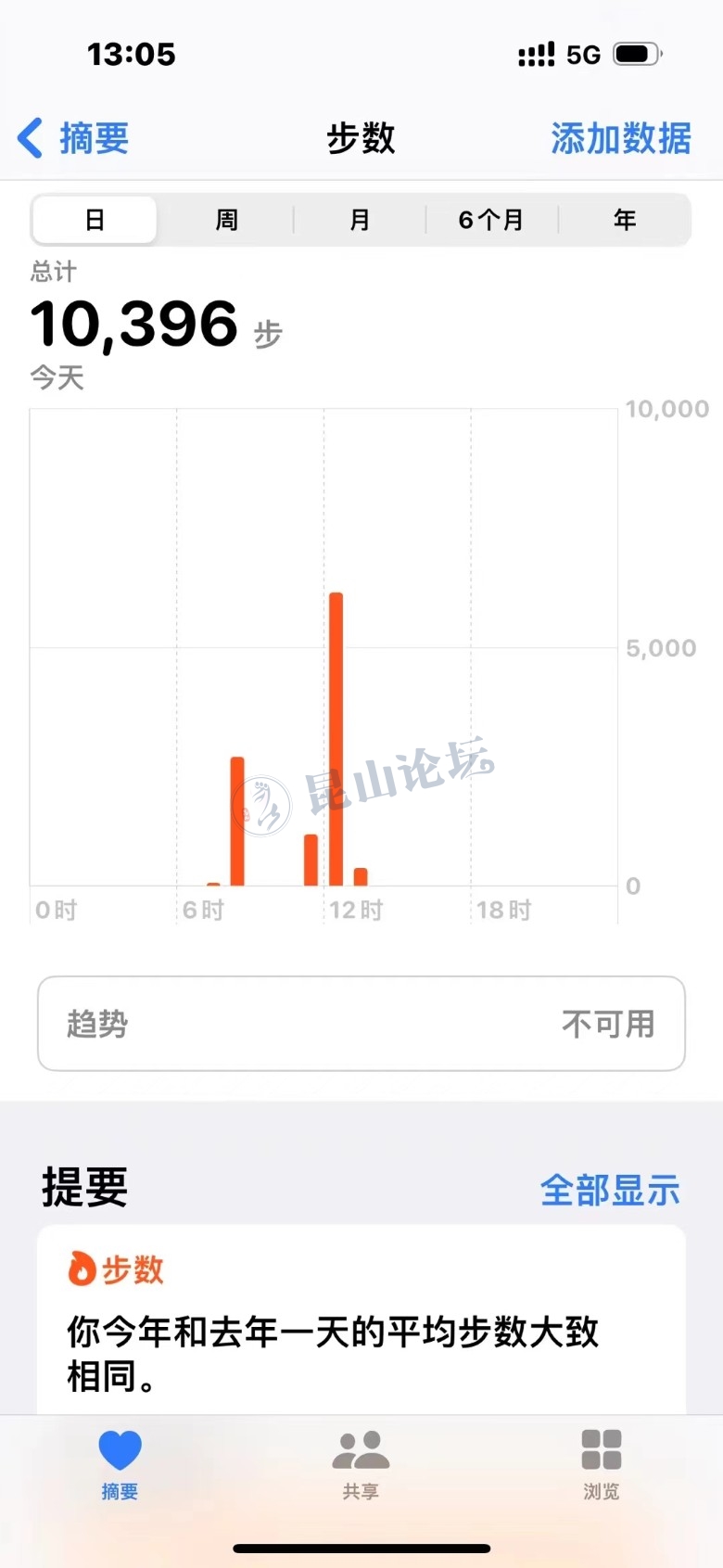This screenshot has height=1568, width=723.
Task: Open the 趋势 row
Action: pyautogui.click(x=361, y=1024)
